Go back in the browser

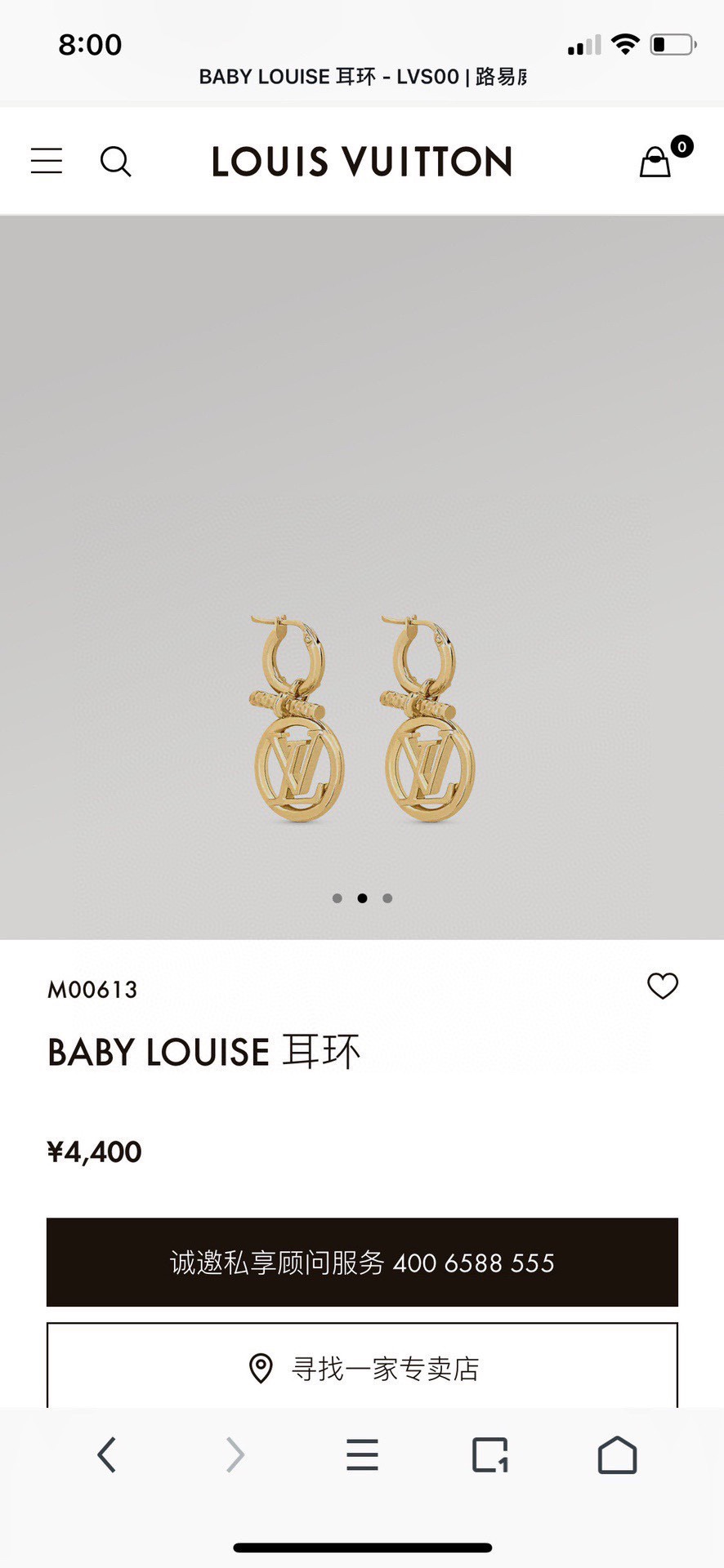tap(107, 1454)
